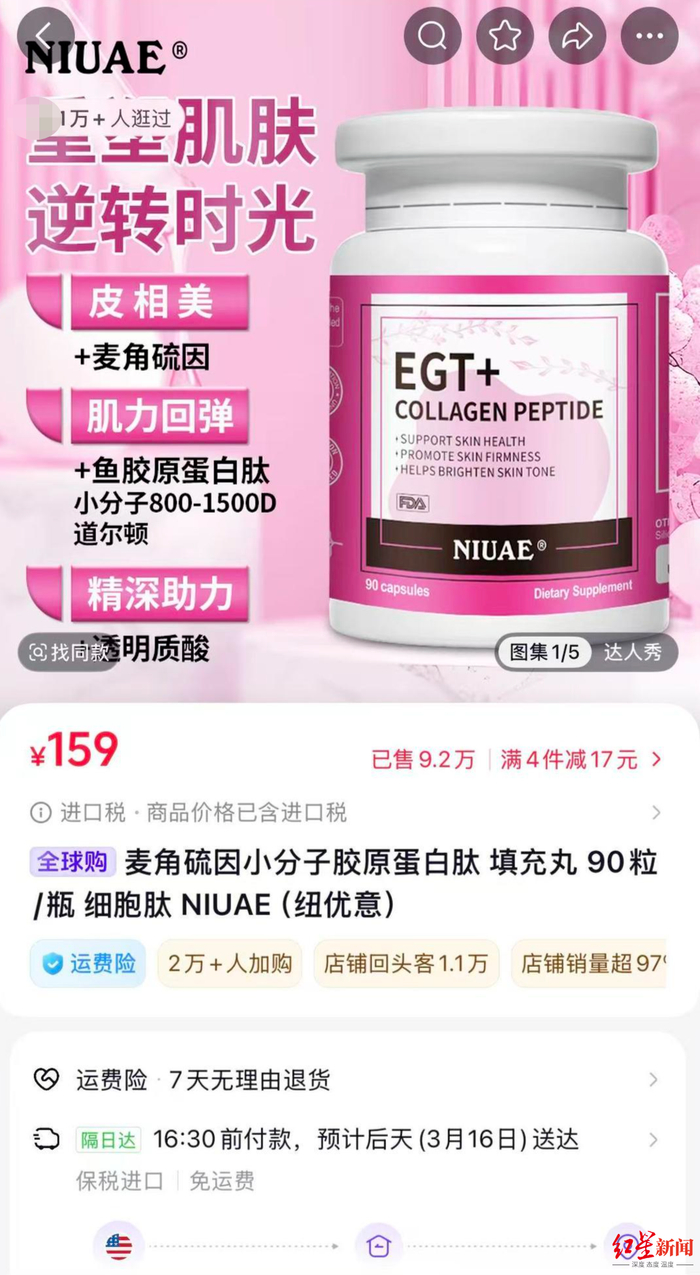This screenshot has width=700, height=1275.
Task: Tap 找同款 to find similar items
Action: click(x=70, y=652)
